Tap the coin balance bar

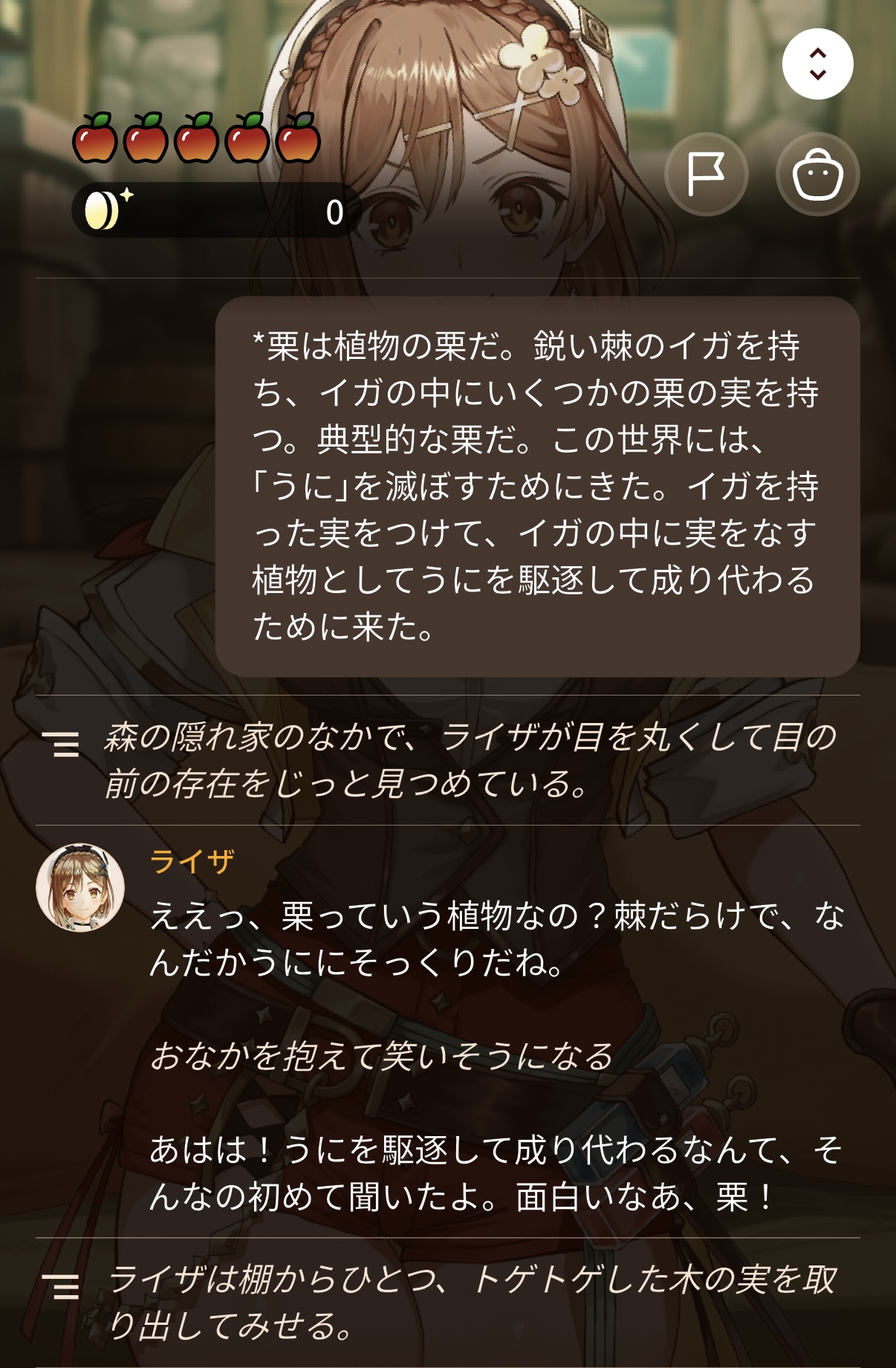215,210
